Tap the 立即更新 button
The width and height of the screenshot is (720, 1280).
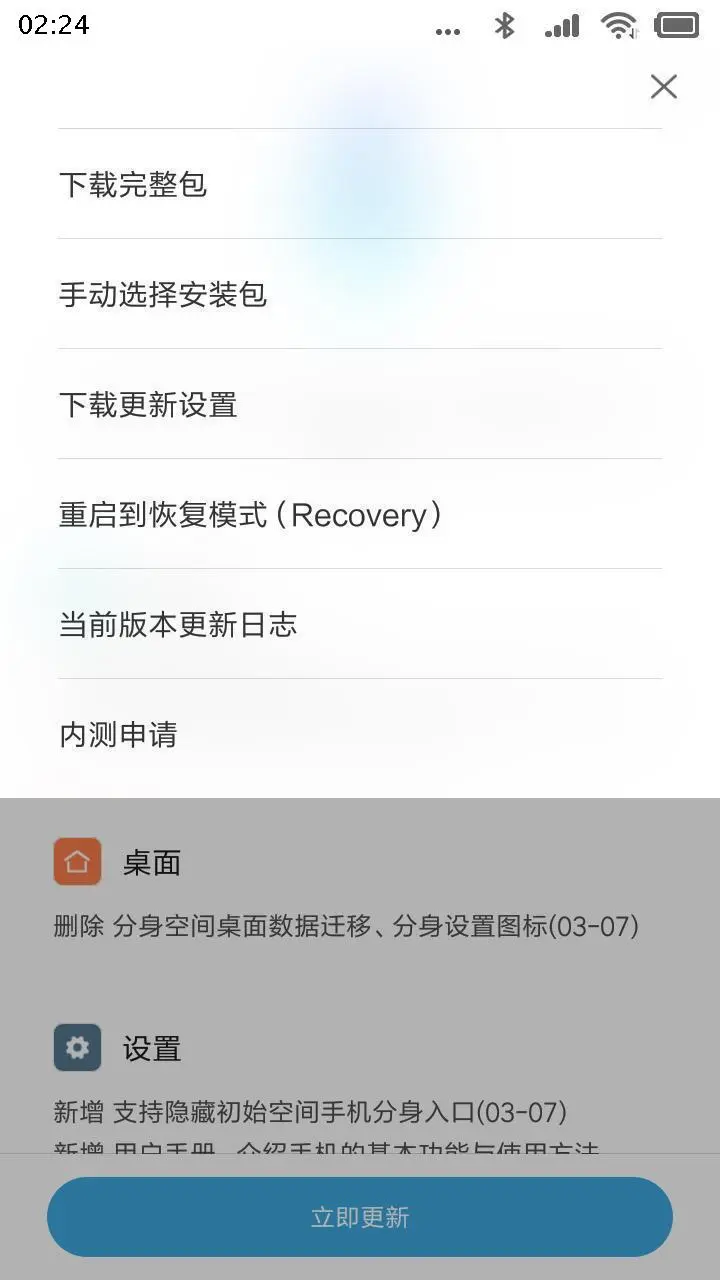[x=360, y=1217]
